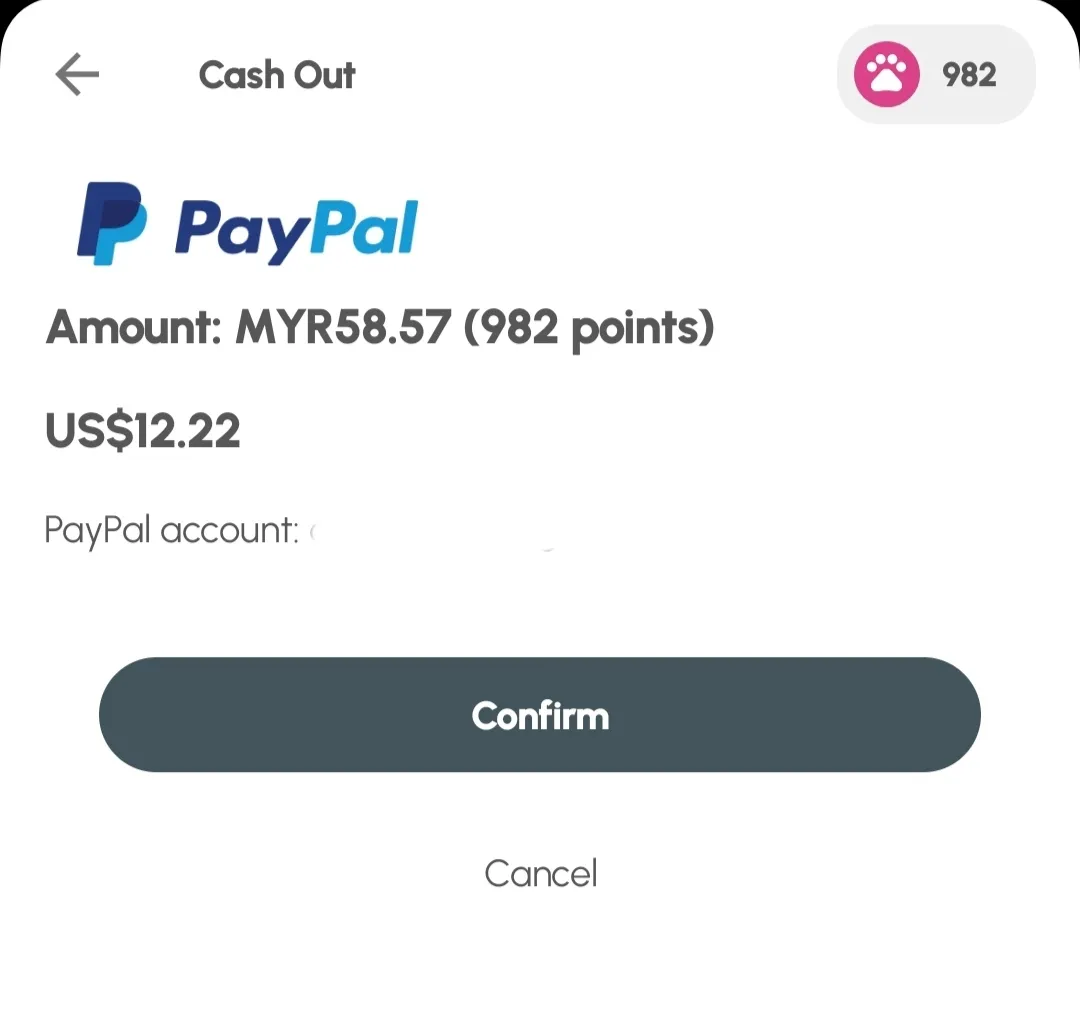The height and width of the screenshot is (1035, 1080).
Task: Confirm the PayPal cash out
Action: [x=540, y=715]
